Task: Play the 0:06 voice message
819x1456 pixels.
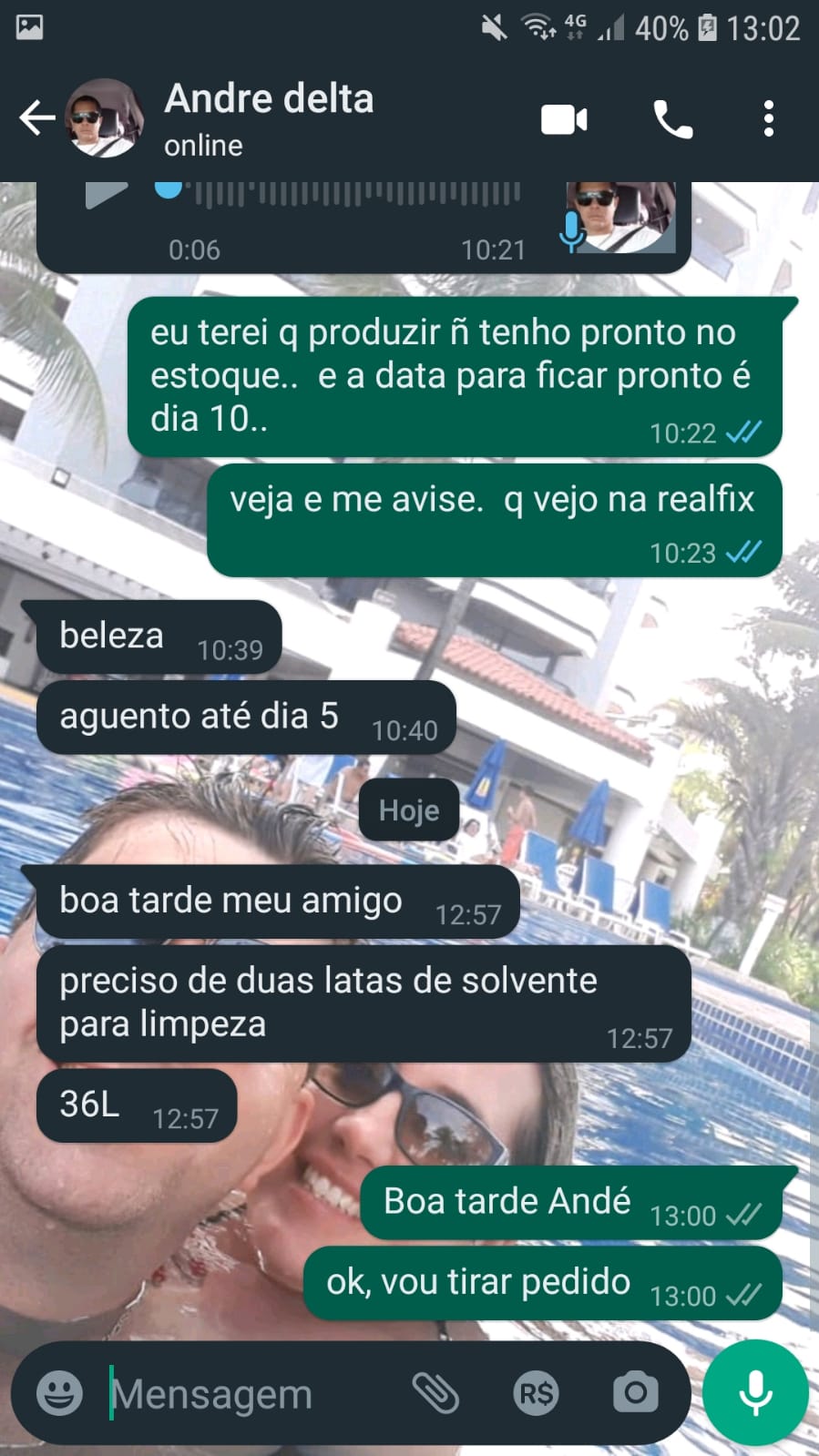Action: click(x=107, y=194)
